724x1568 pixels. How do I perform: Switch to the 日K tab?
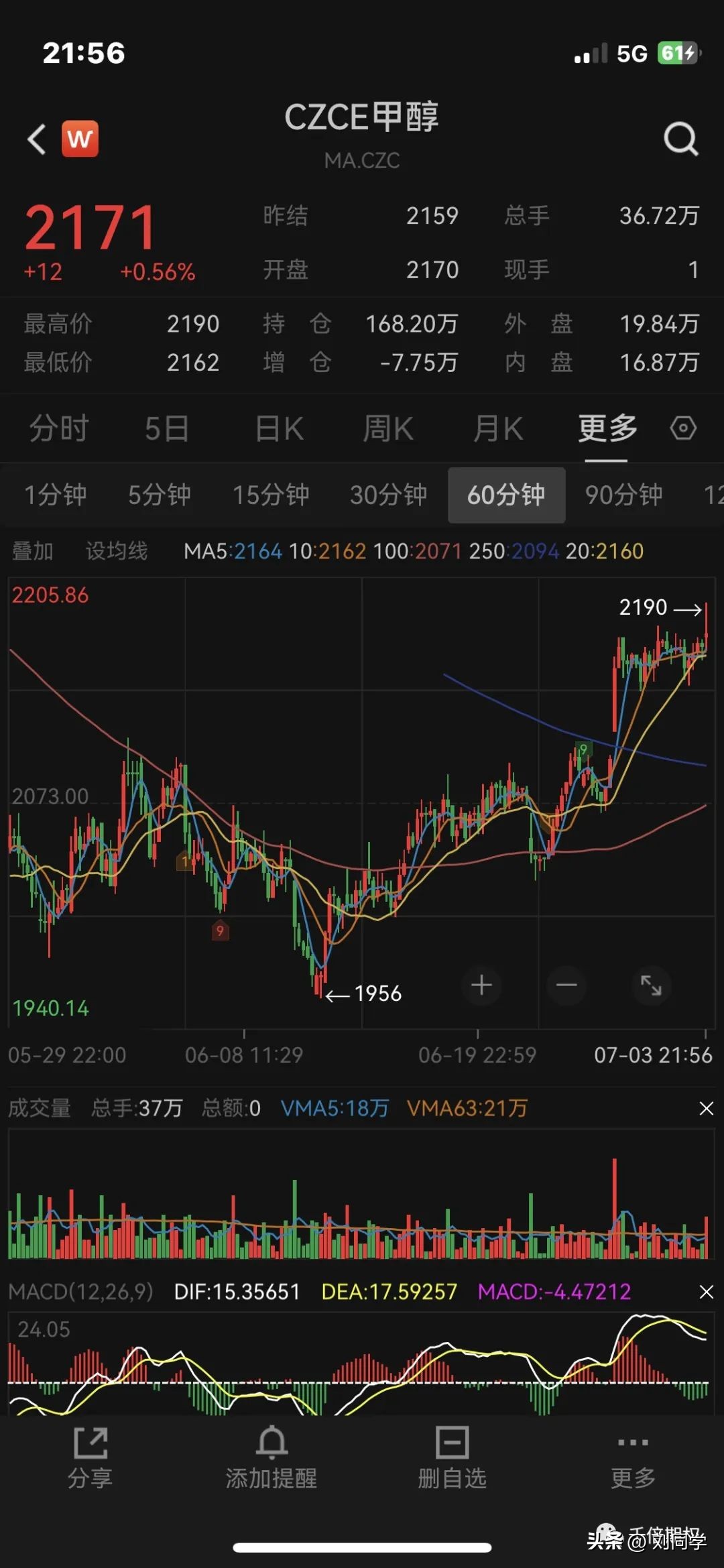278,428
